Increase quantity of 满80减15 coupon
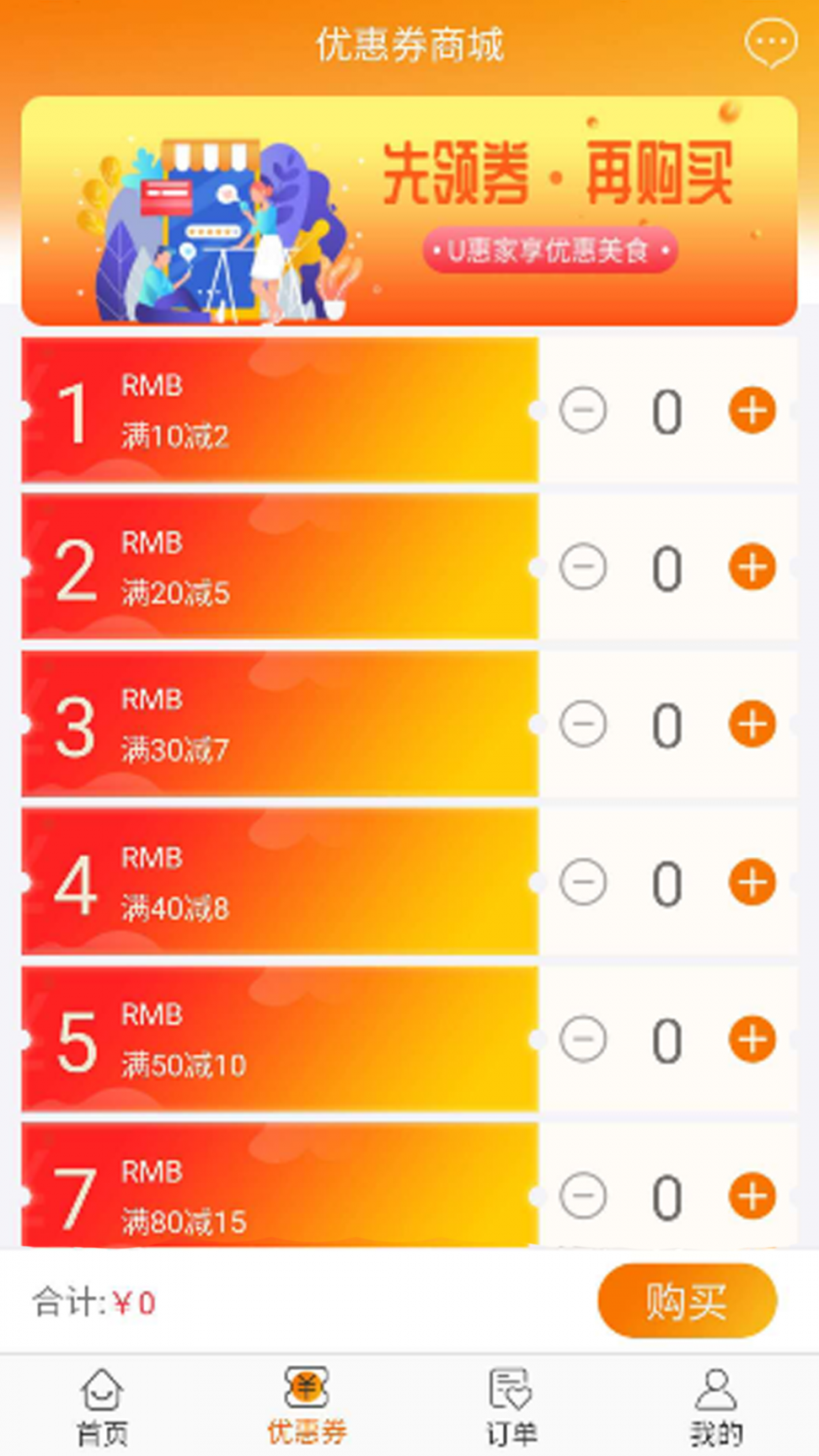The height and width of the screenshot is (1456, 819). point(752,1196)
